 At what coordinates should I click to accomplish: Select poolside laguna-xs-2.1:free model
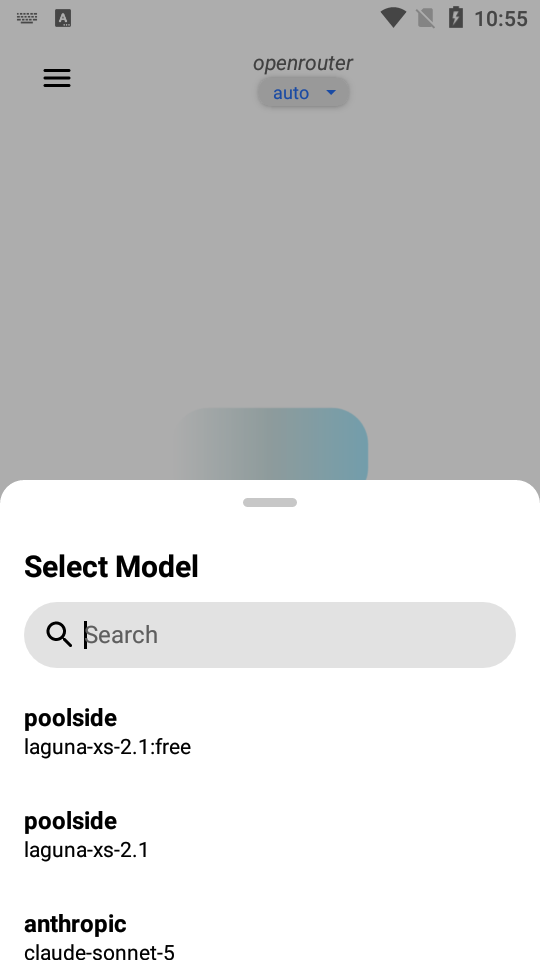click(270, 732)
